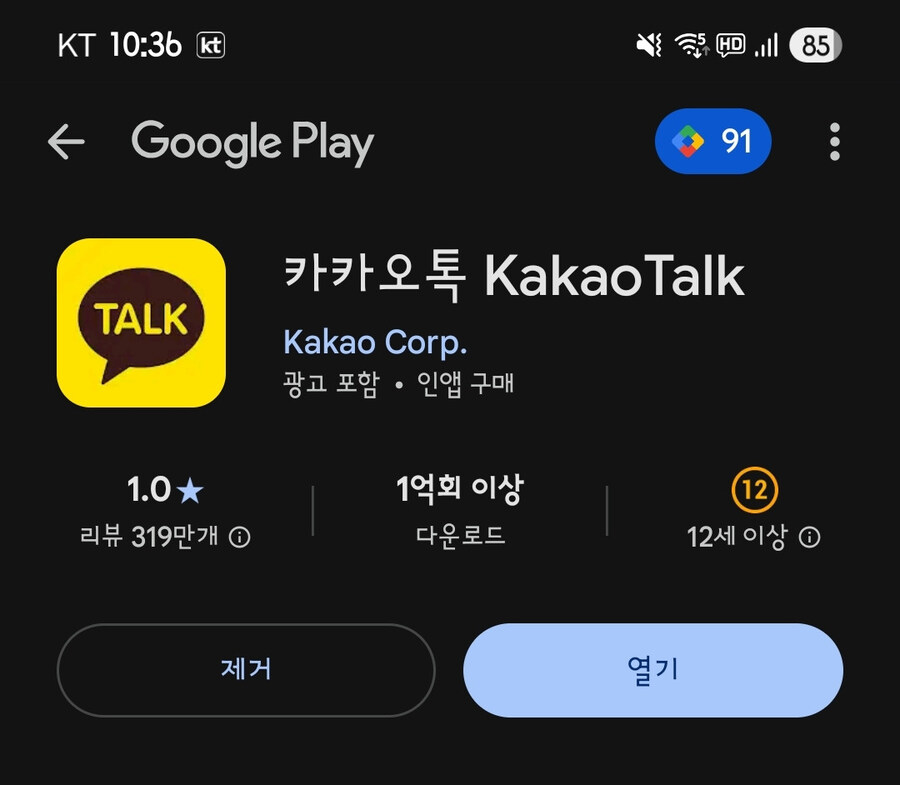The width and height of the screenshot is (900, 785).
Task: Go back from the KakaoTalk page
Action: [x=66, y=143]
